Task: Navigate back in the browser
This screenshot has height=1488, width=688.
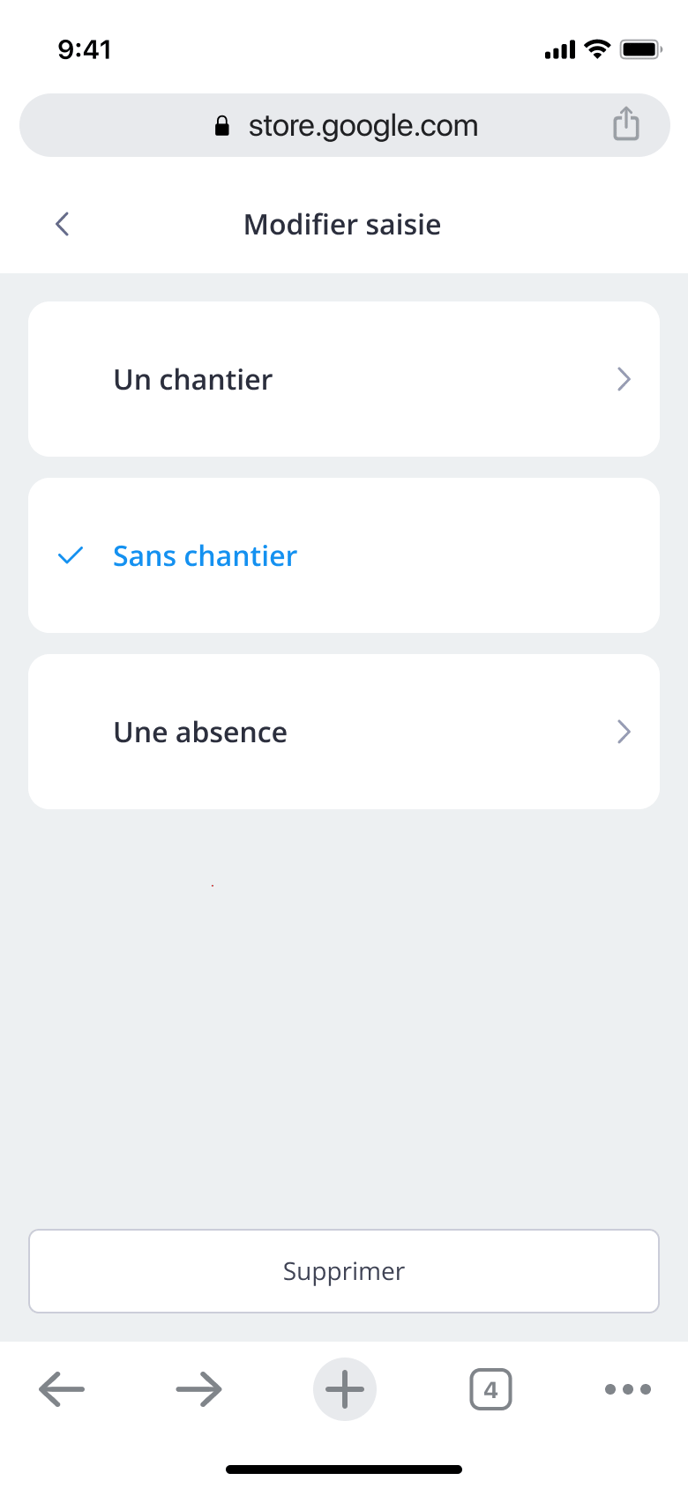Action: coord(62,1389)
